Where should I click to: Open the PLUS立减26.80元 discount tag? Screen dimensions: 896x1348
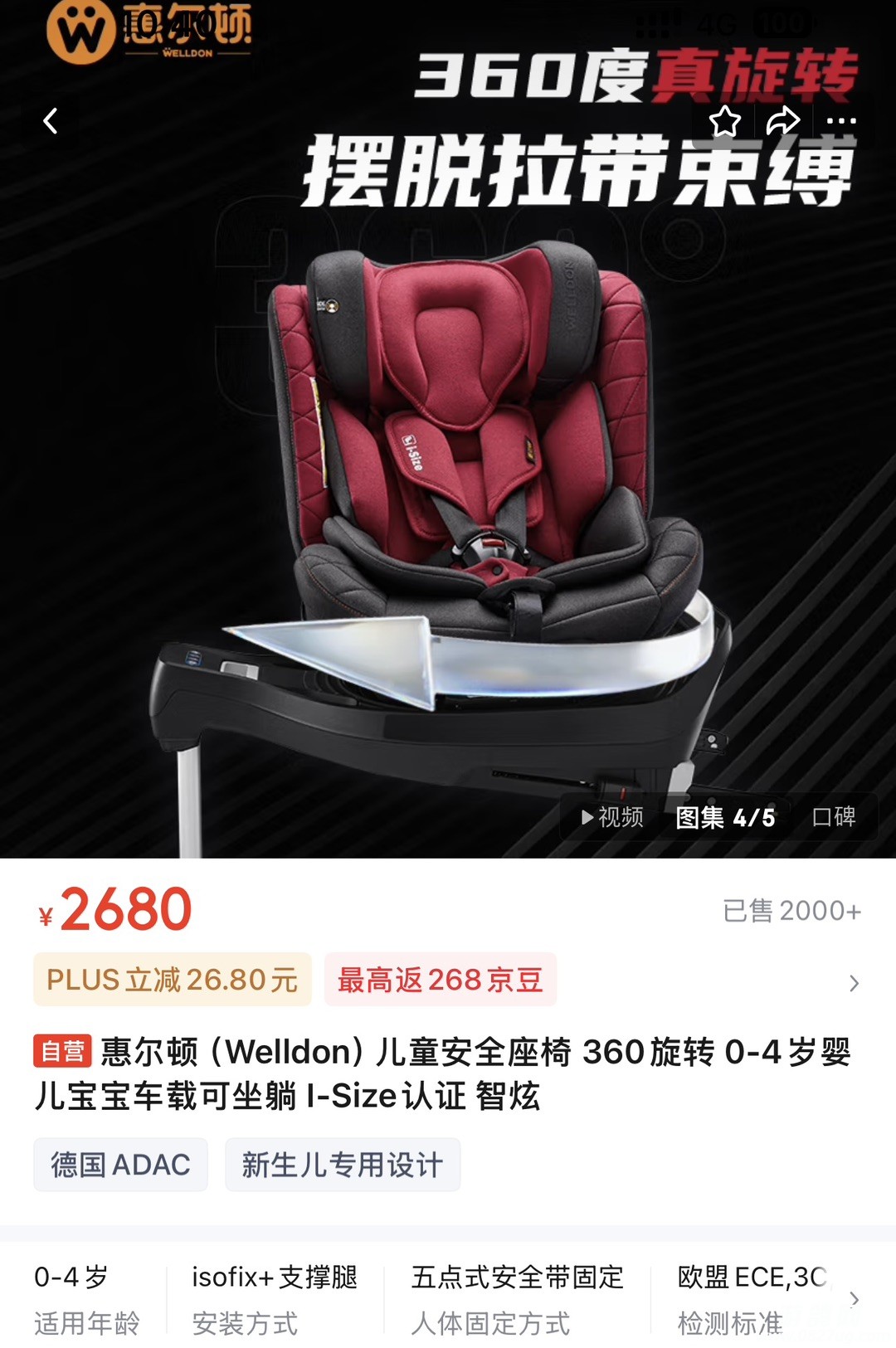(172, 980)
